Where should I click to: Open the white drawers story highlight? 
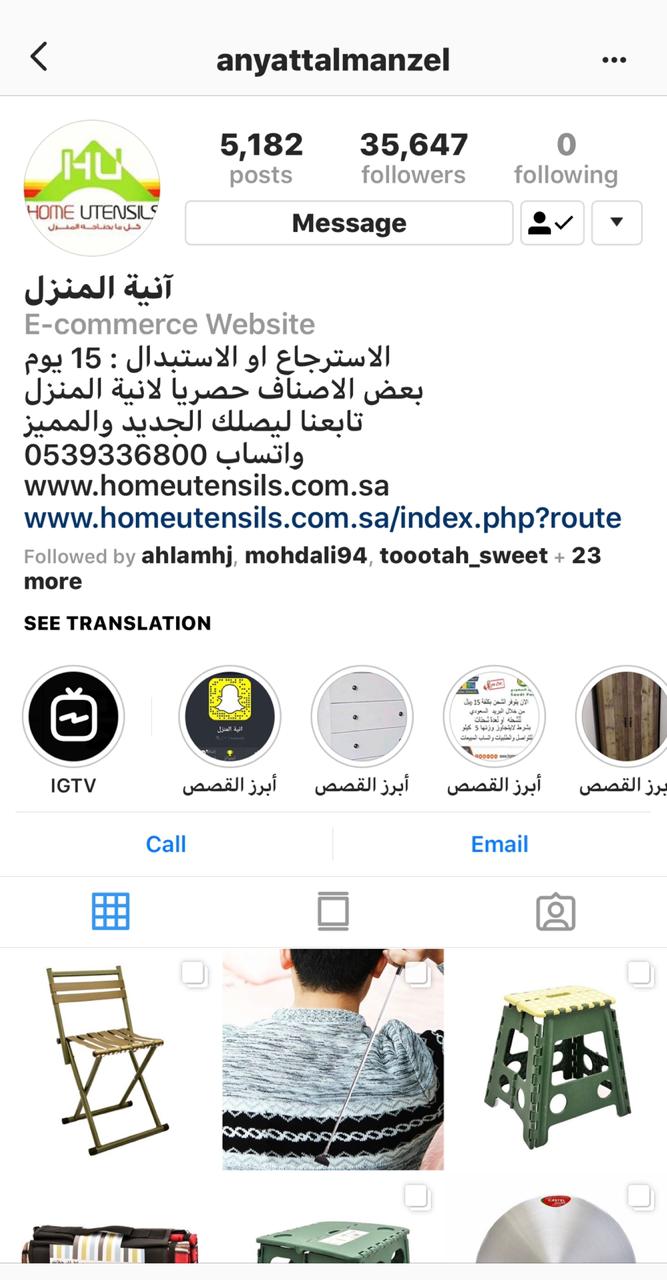(361, 716)
